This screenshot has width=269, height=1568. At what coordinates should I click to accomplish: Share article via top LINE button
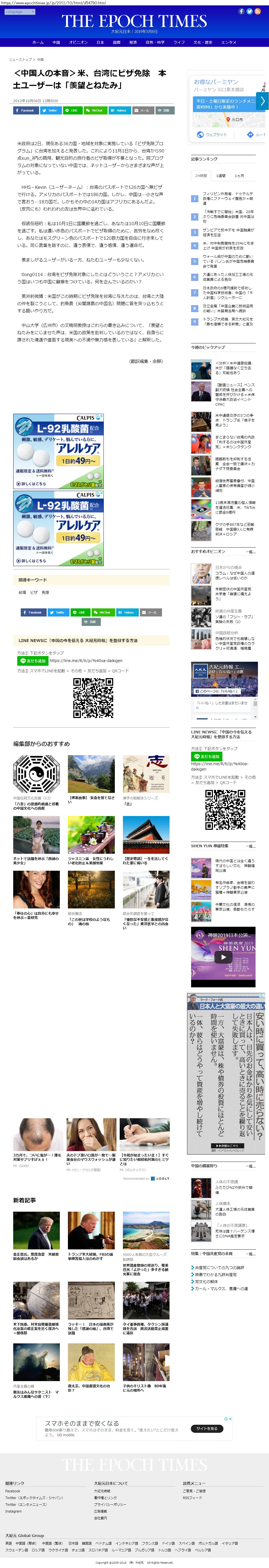tap(72, 110)
